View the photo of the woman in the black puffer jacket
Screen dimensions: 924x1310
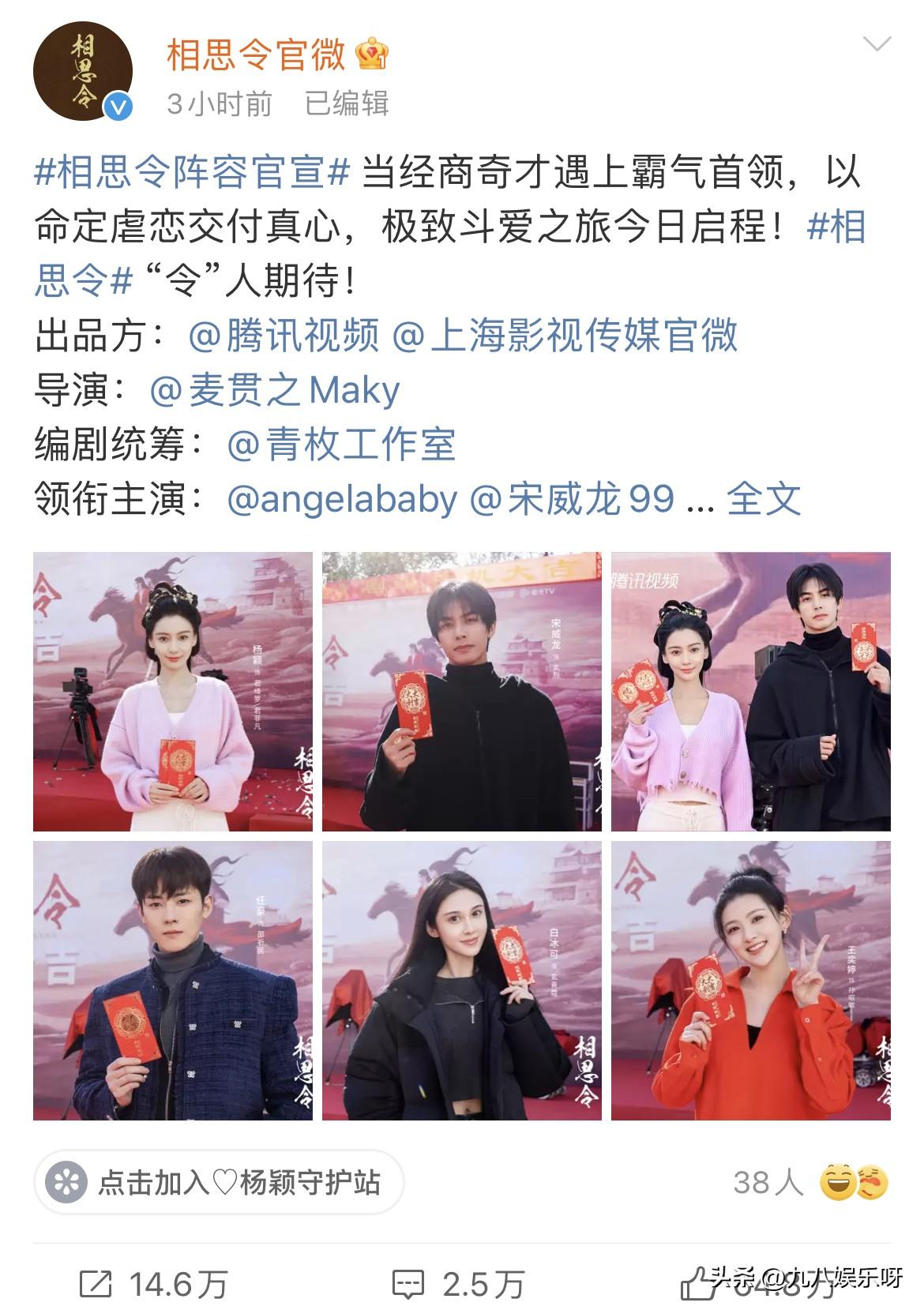461,980
